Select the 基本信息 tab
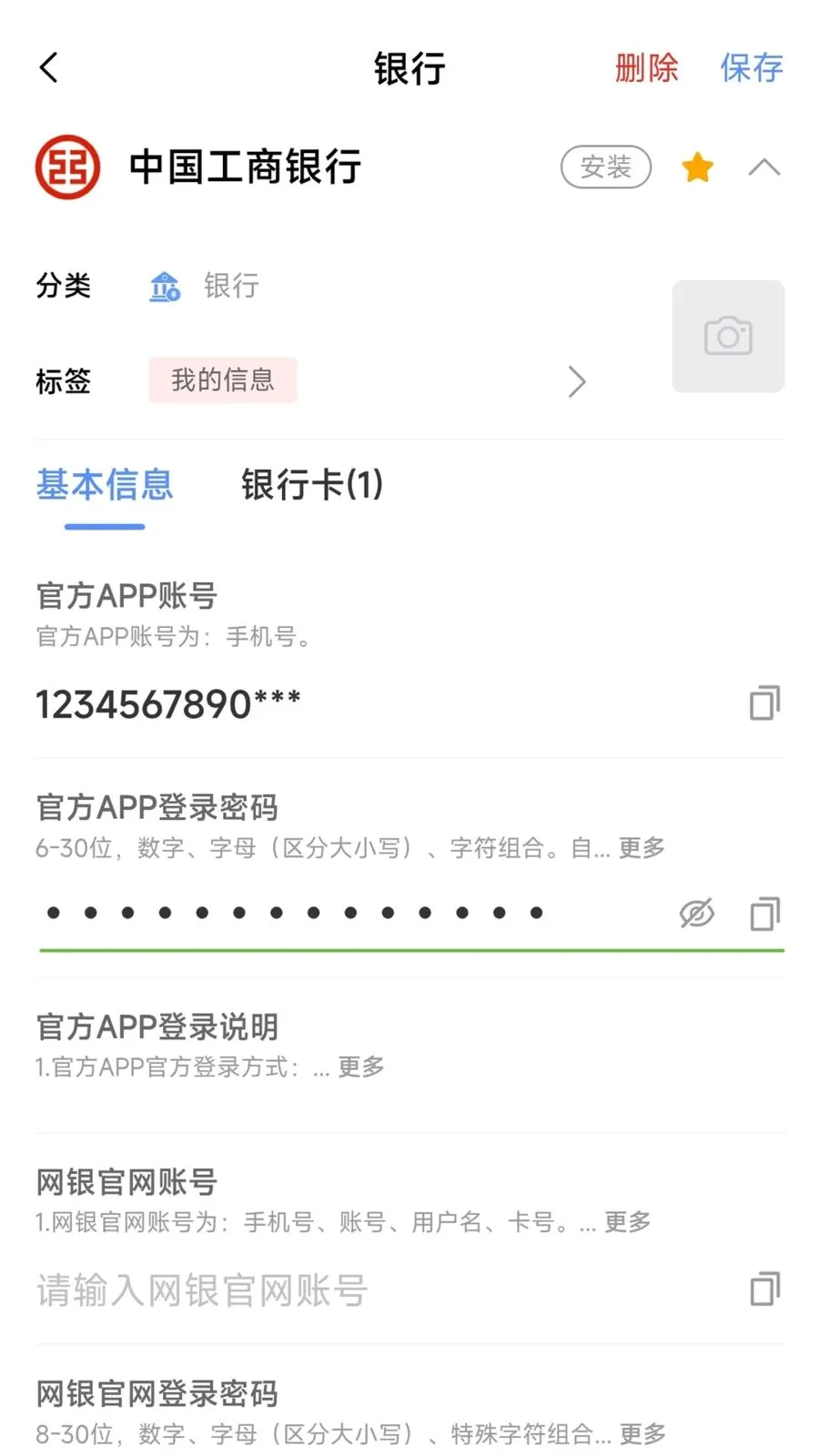The width and height of the screenshot is (819, 1456). click(105, 484)
